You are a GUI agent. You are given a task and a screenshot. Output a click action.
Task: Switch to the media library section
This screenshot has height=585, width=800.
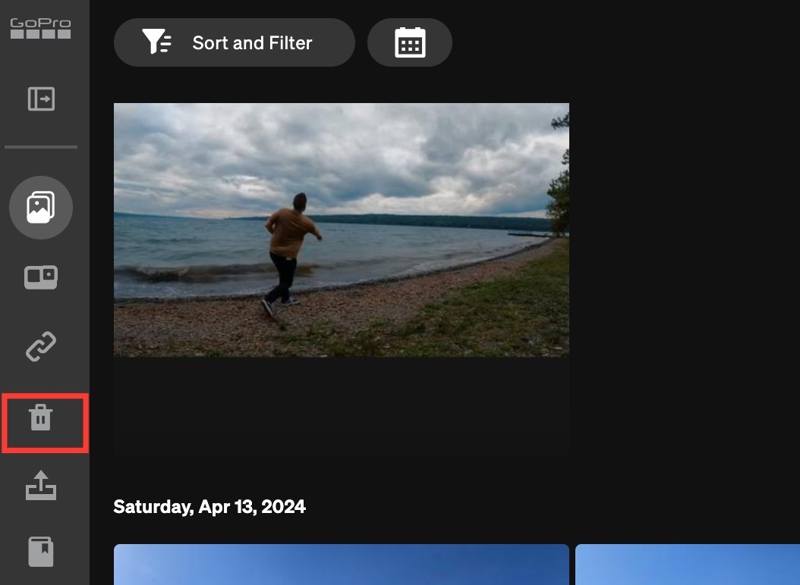(41, 207)
